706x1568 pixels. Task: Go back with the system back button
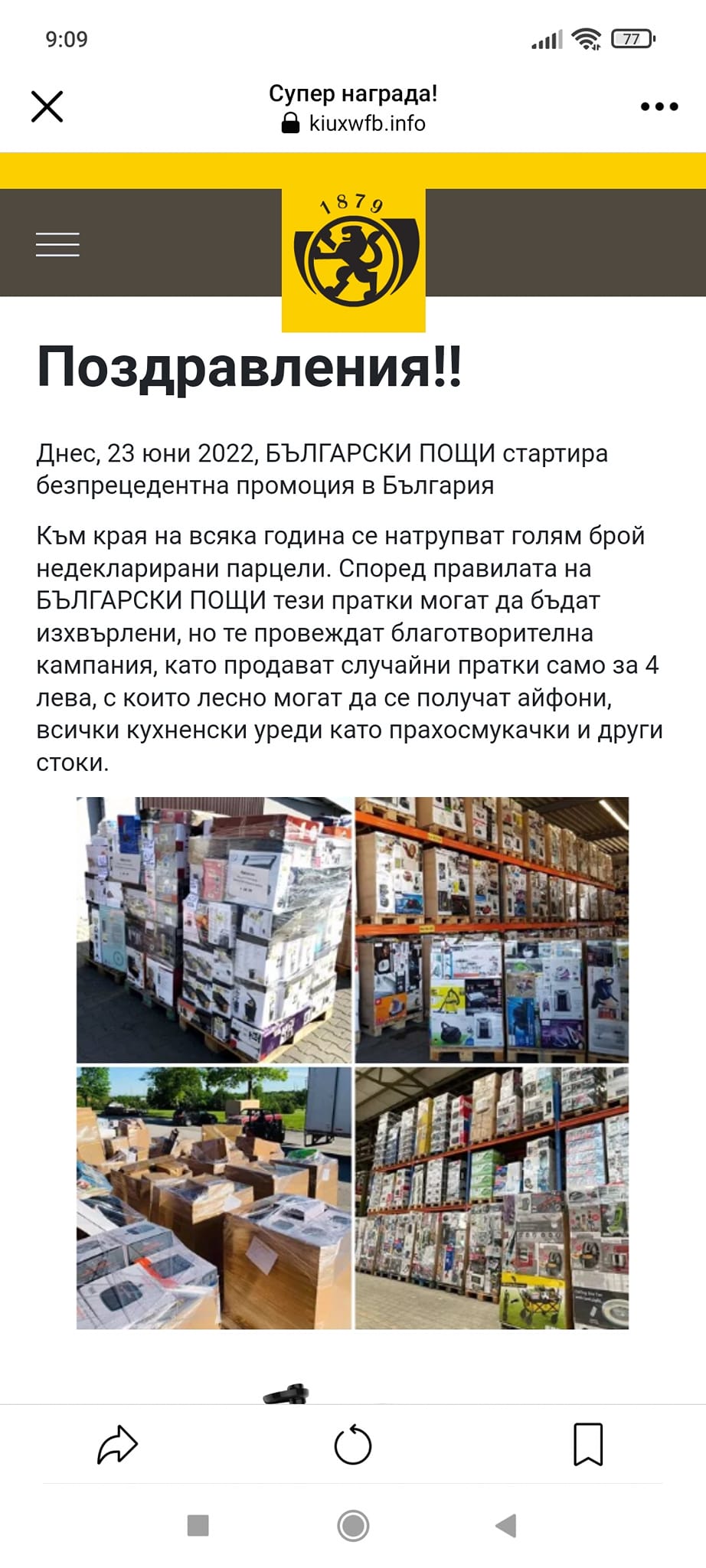(x=506, y=1525)
